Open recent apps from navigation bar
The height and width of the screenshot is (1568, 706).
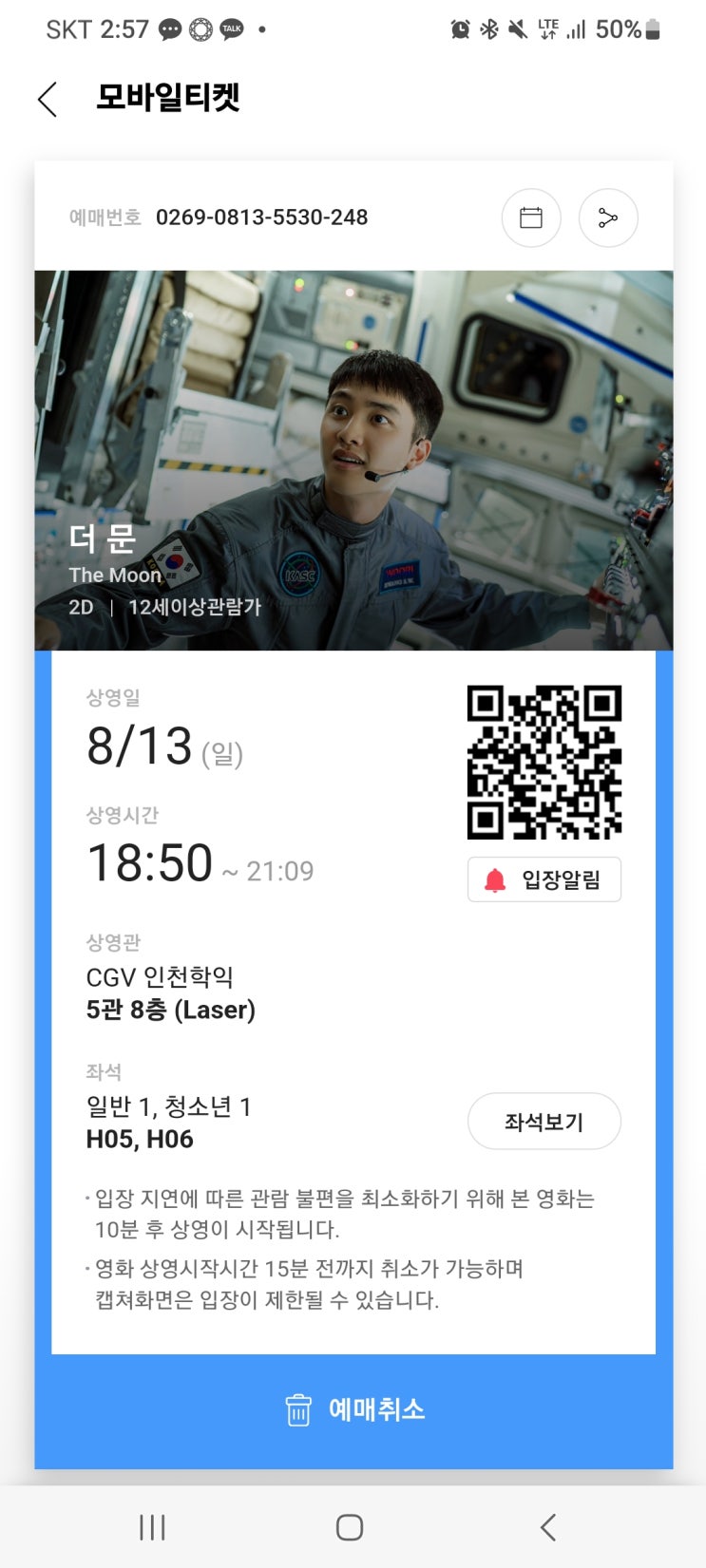[x=152, y=1527]
